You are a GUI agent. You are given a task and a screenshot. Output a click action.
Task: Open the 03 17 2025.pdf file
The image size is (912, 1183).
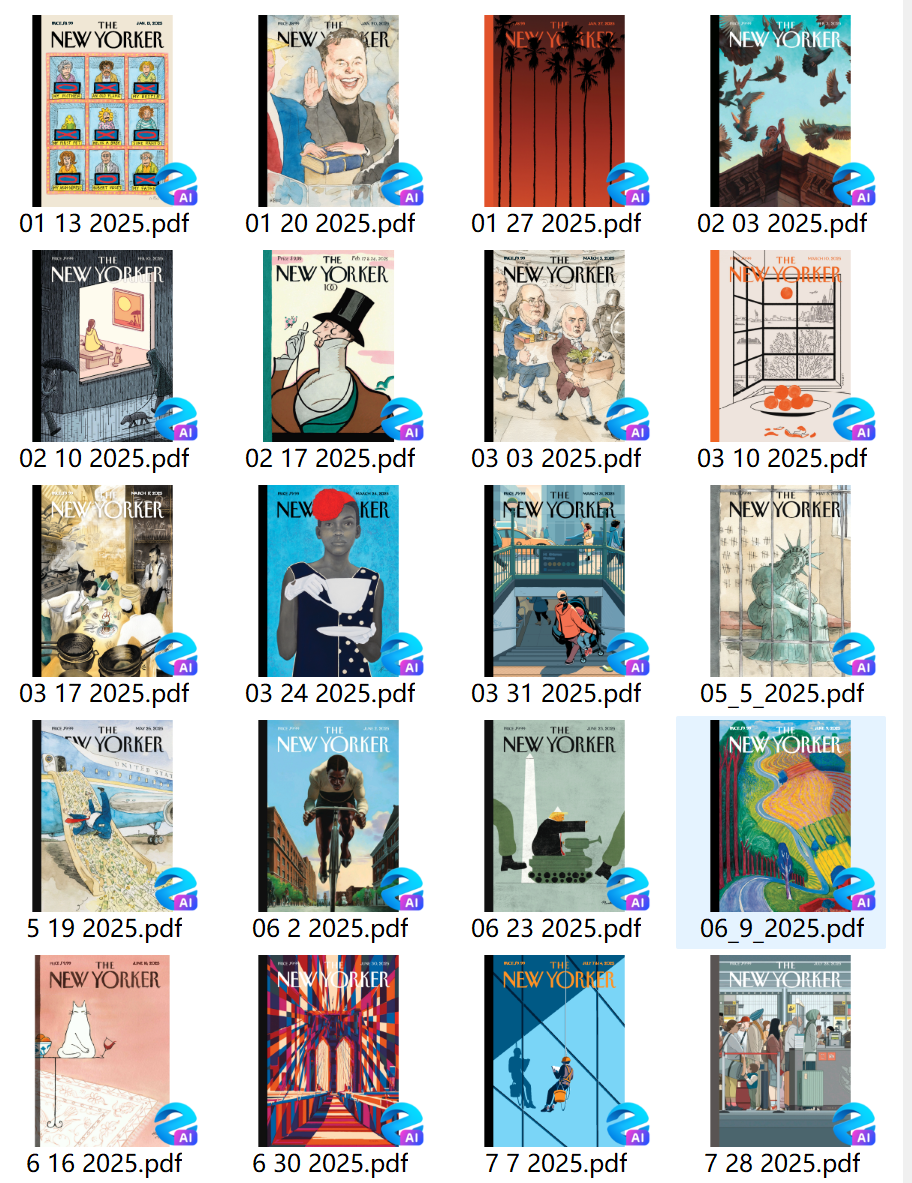(103, 581)
